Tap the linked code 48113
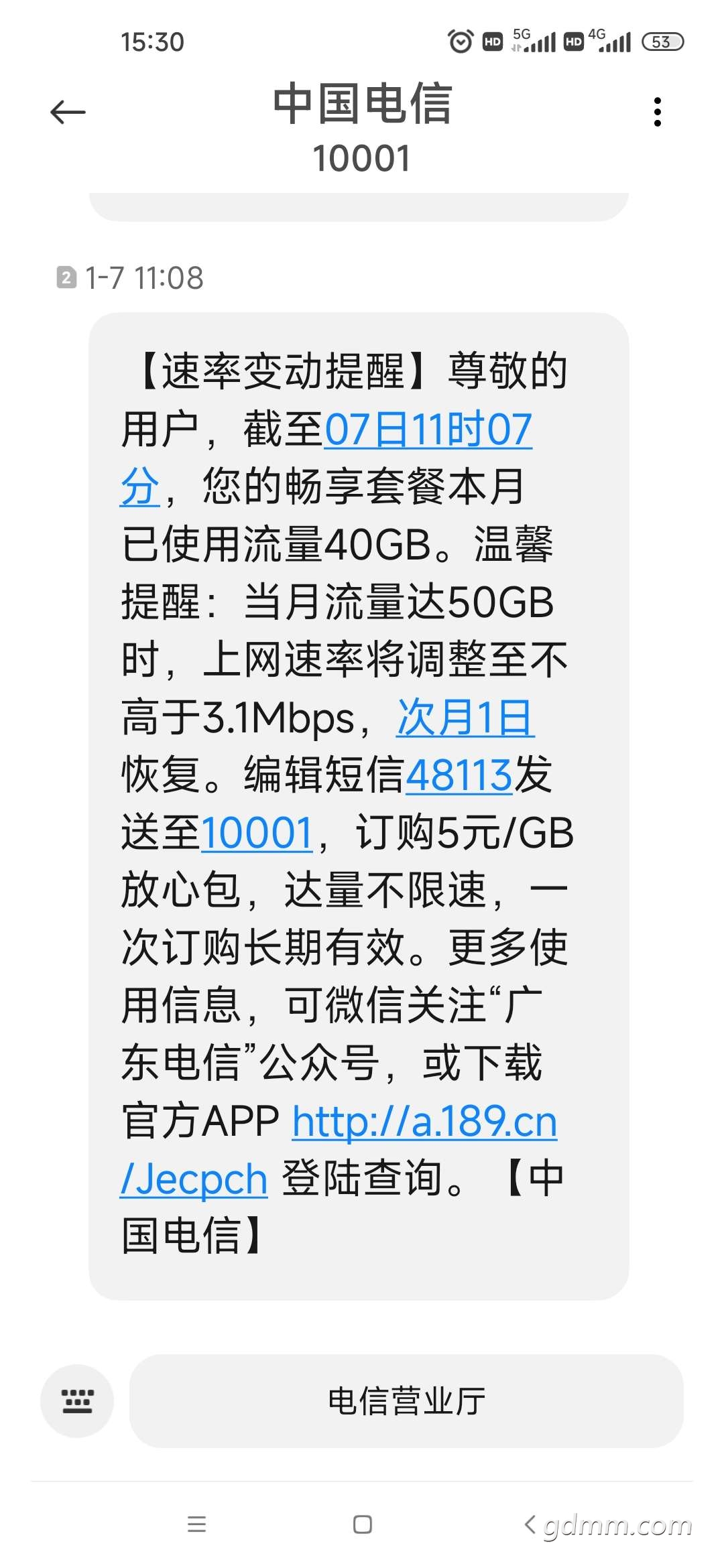724x1568 pixels. pos(459,775)
